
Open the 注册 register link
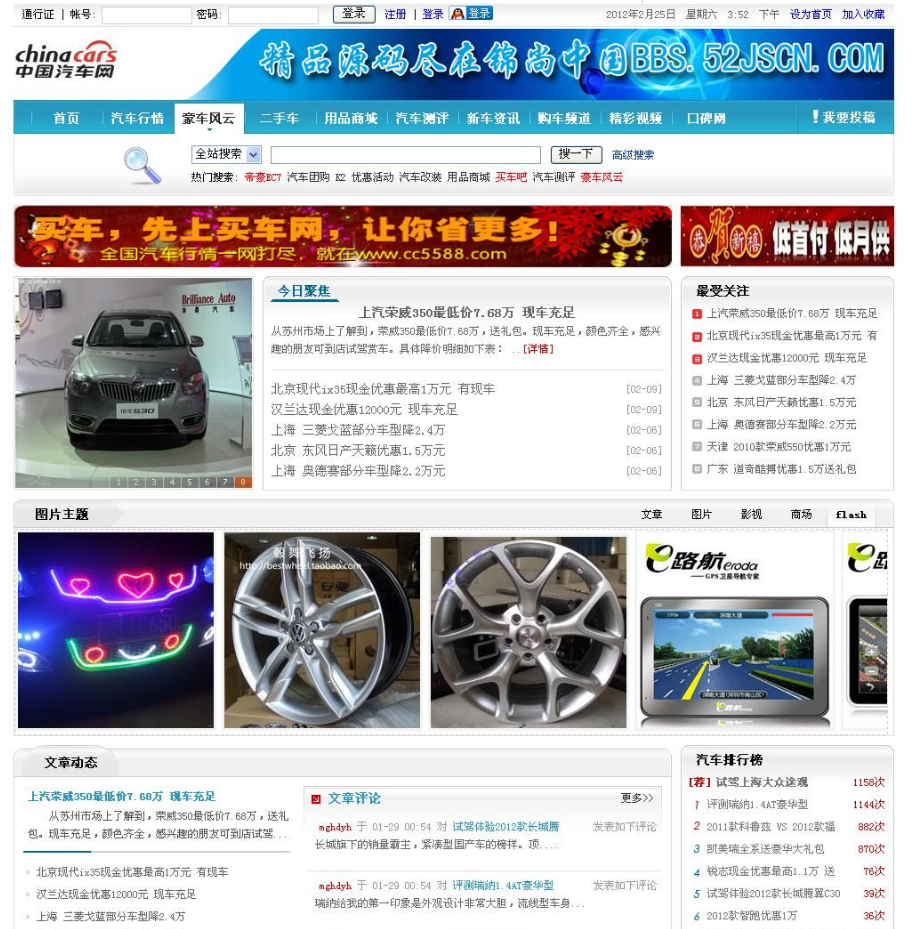click(x=395, y=14)
